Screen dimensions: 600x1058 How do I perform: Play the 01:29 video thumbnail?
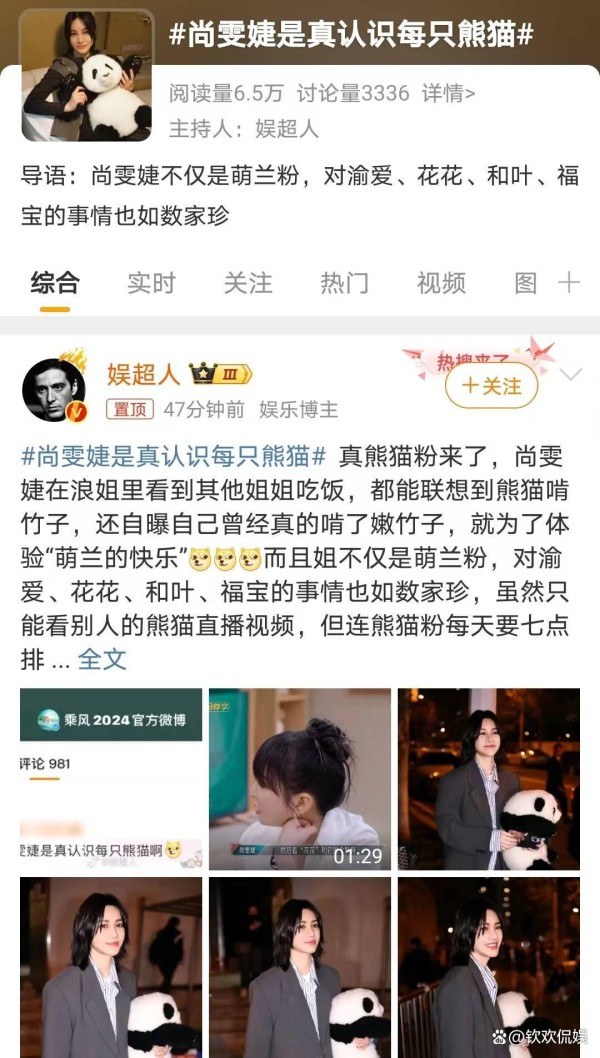pos(300,779)
